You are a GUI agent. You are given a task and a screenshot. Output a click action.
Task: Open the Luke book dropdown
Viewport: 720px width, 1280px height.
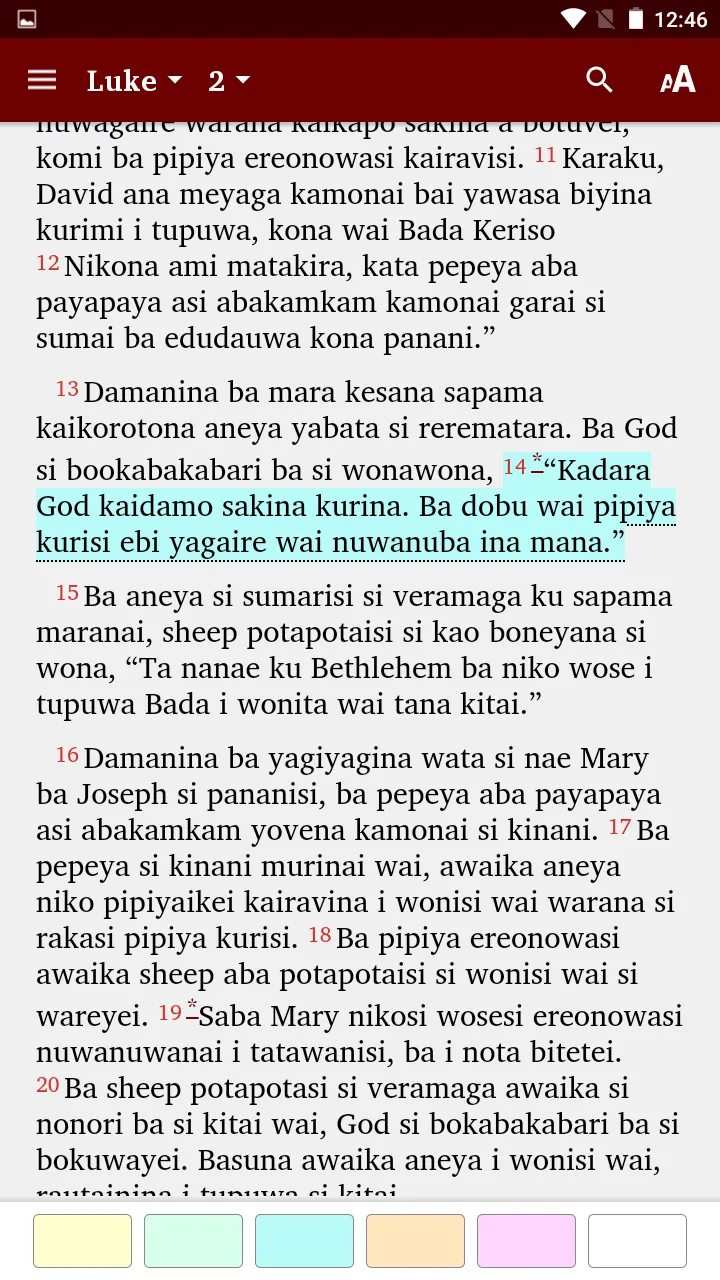[134, 81]
